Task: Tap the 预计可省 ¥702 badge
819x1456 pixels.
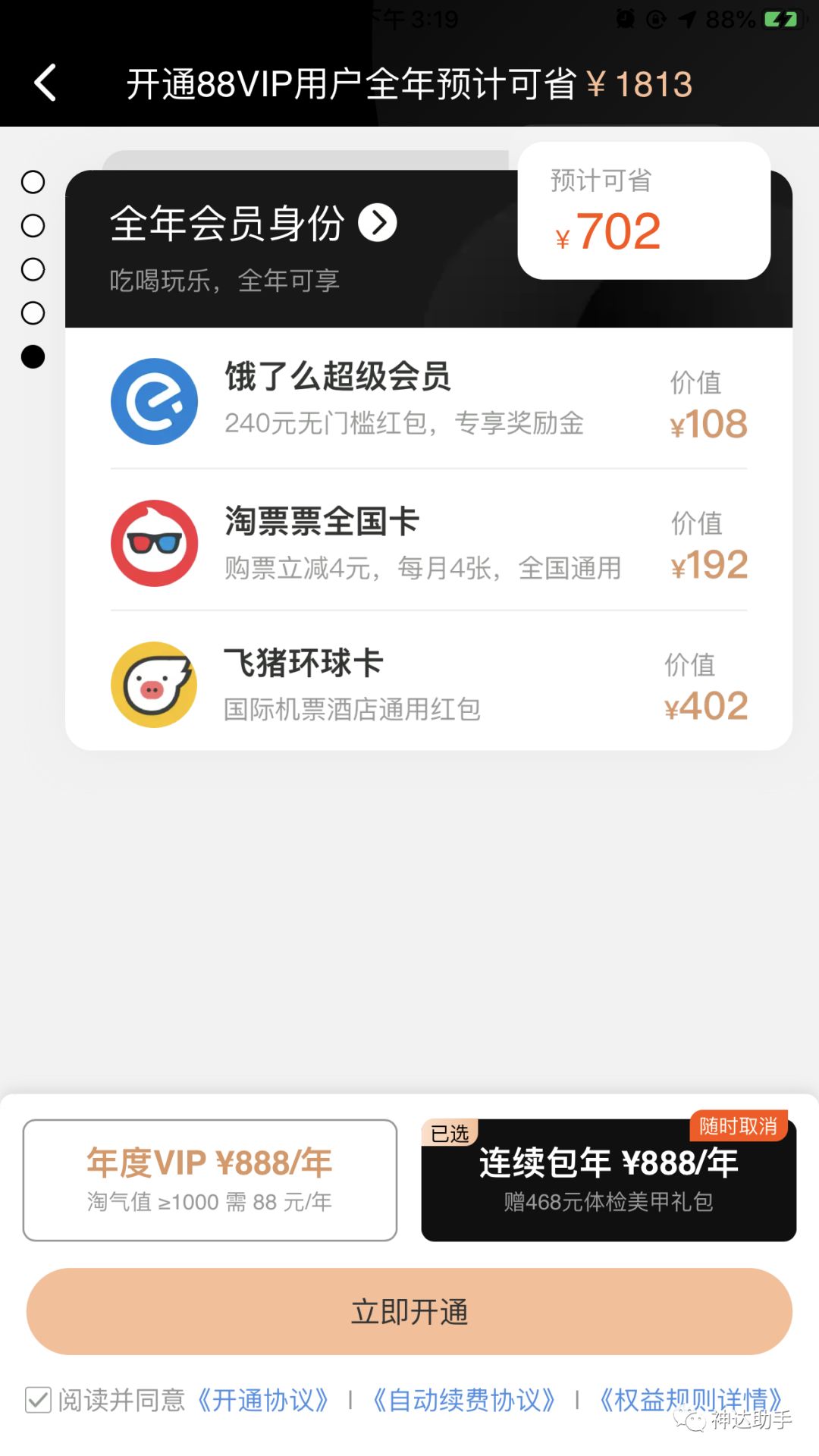Action: 643,211
